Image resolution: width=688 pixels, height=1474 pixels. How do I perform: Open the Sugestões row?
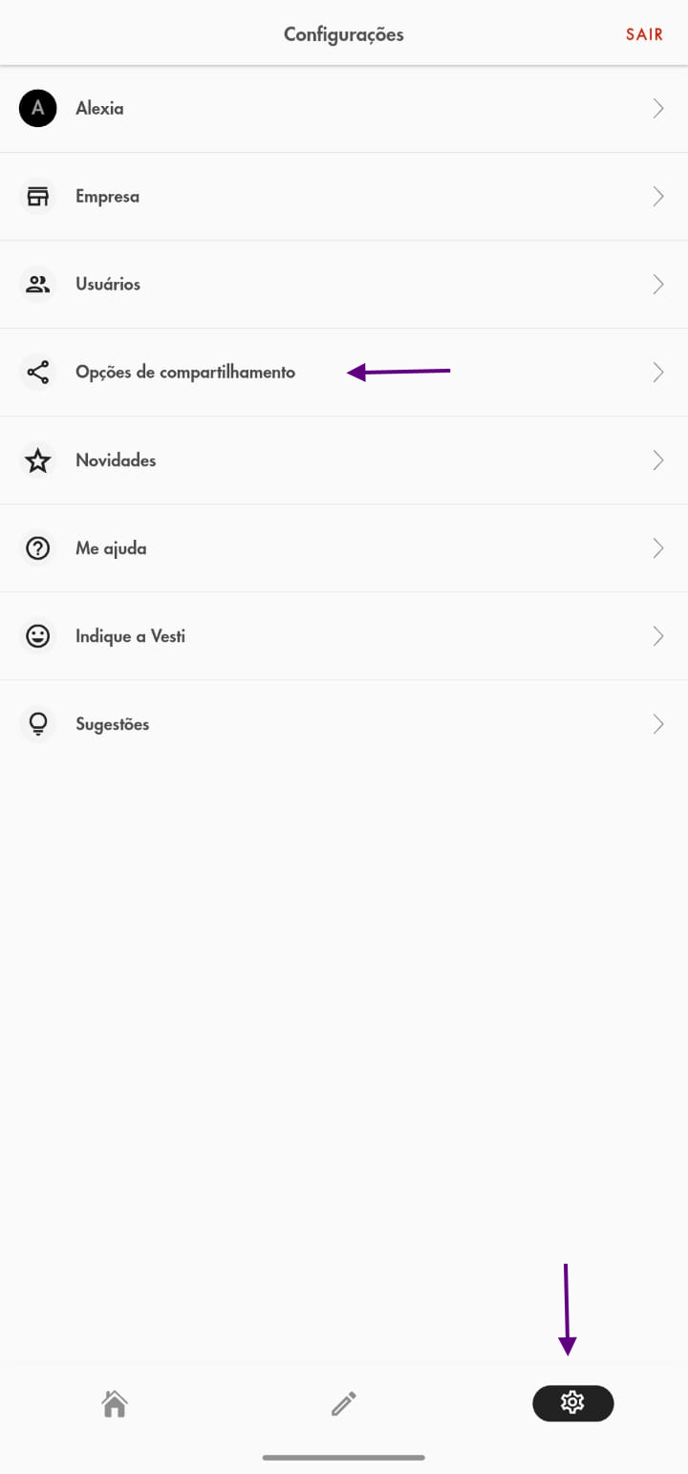[343, 725]
